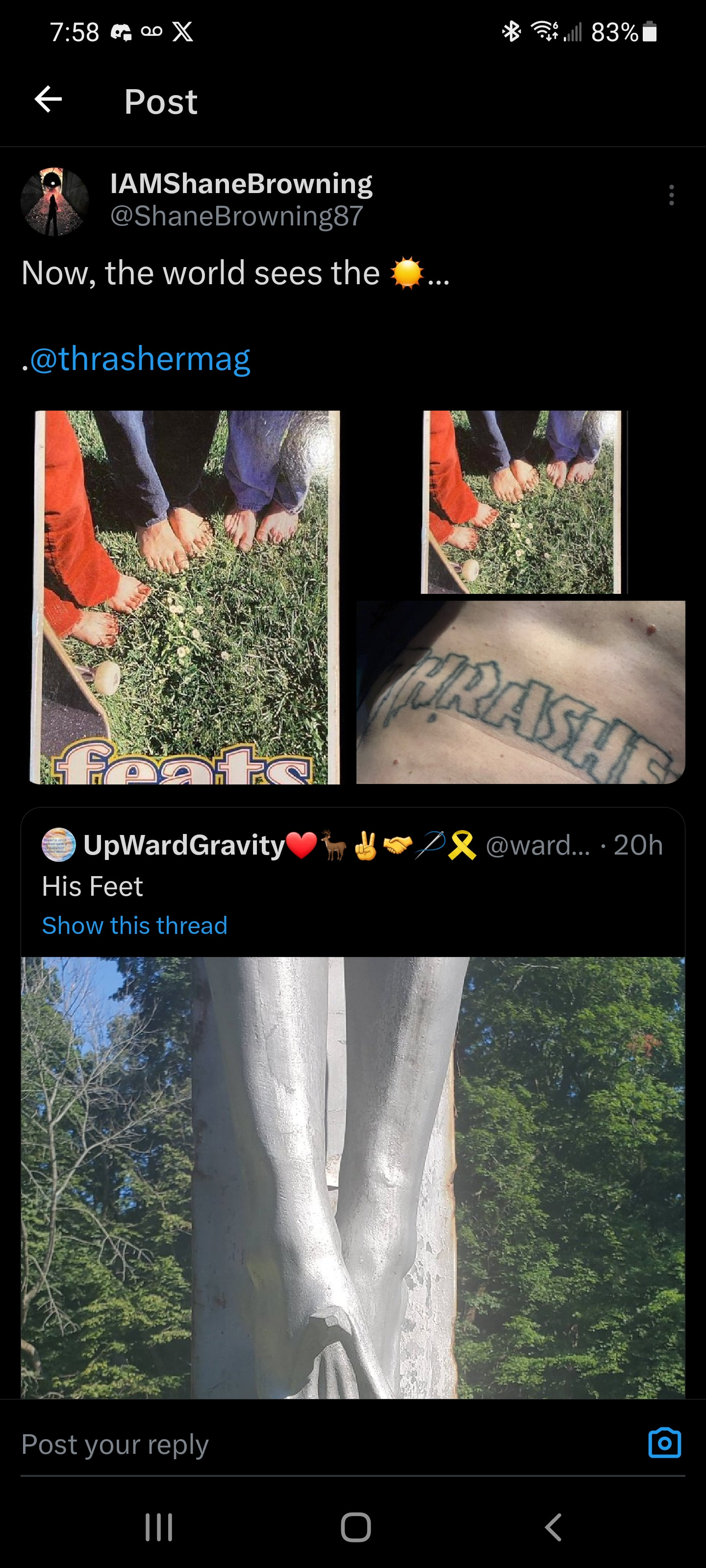Open recent apps from navigation bar

point(159,1527)
